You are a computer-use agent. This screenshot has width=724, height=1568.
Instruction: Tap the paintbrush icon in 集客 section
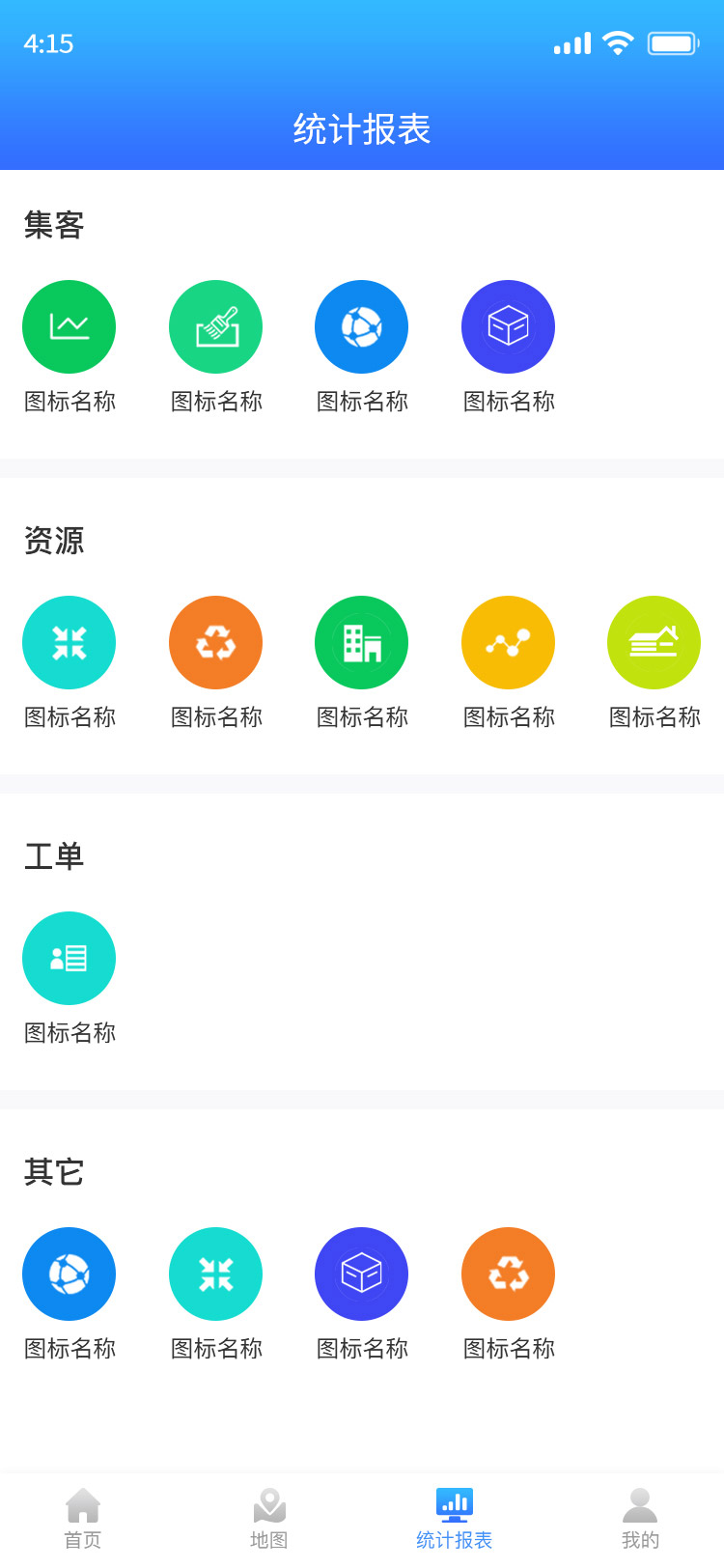click(x=216, y=327)
